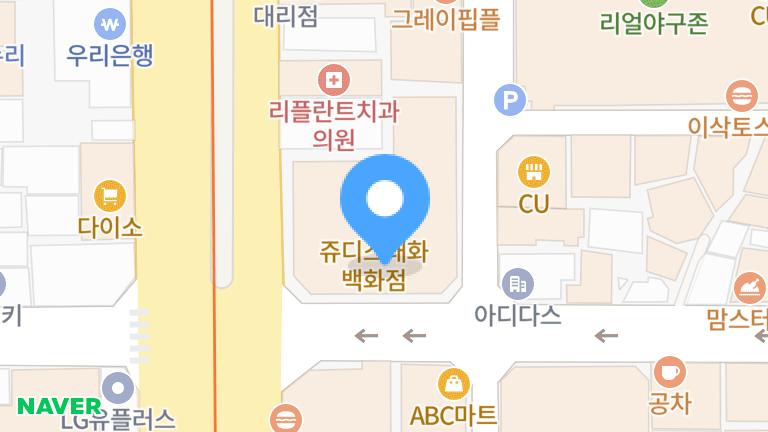Tap the blue location pin marker
Image resolution: width=768 pixels, height=432 pixels.
tap(385, 201)
